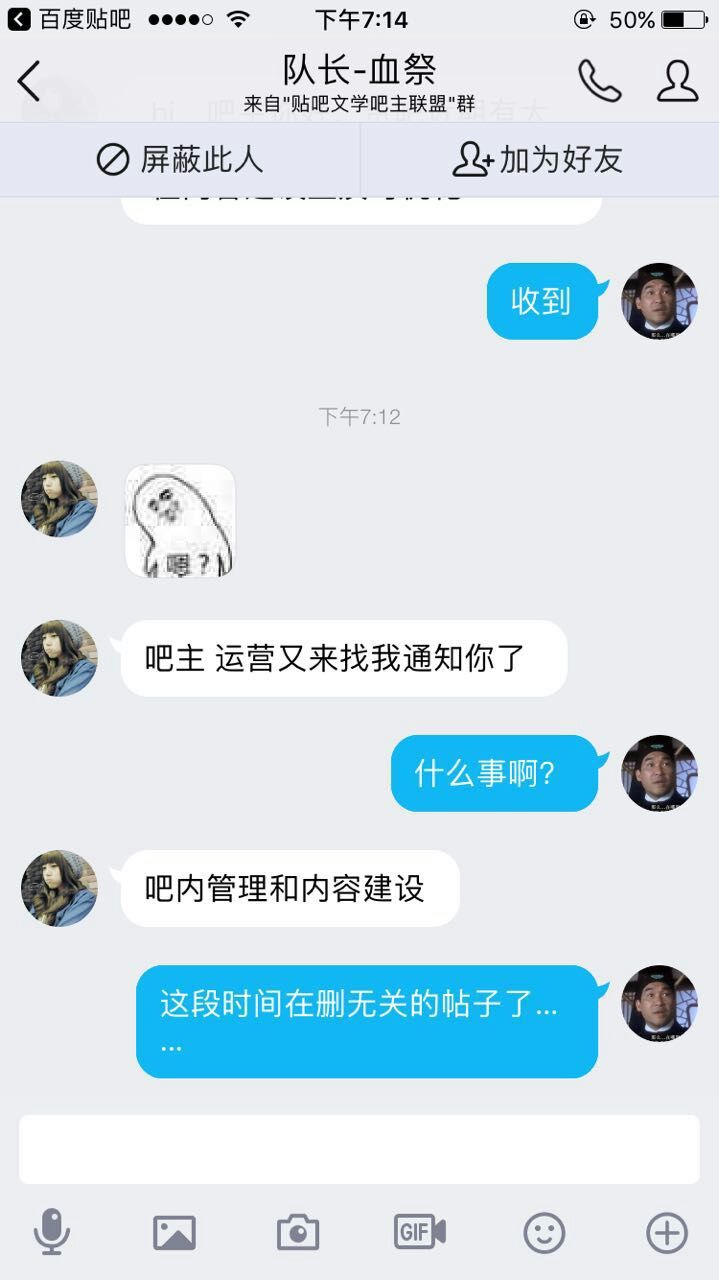Add as friend via 加为好友
This screenshot has height=1280, width=719.
click(x=538, y=159)
